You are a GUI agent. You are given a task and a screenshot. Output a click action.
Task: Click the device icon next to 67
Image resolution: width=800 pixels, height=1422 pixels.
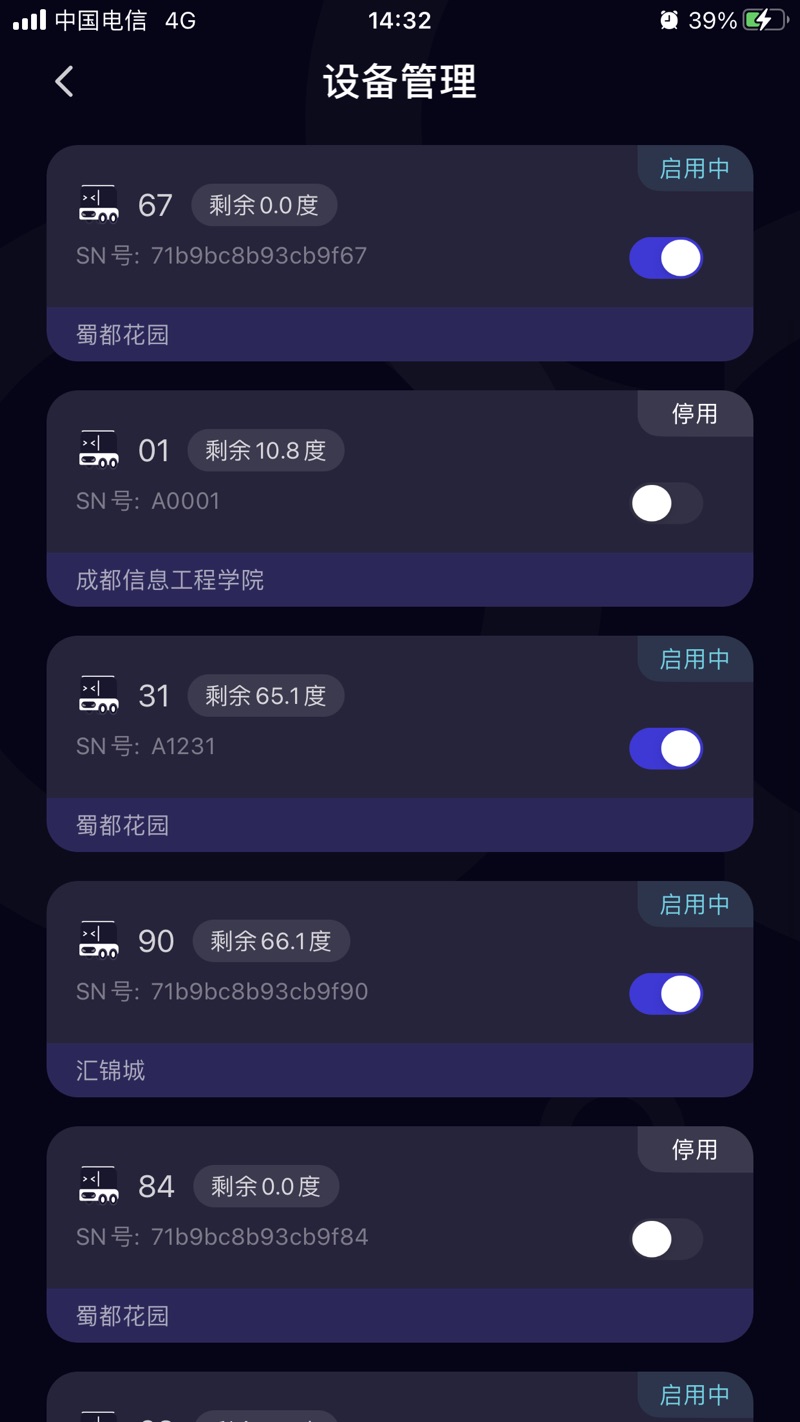tap(98, 204)
